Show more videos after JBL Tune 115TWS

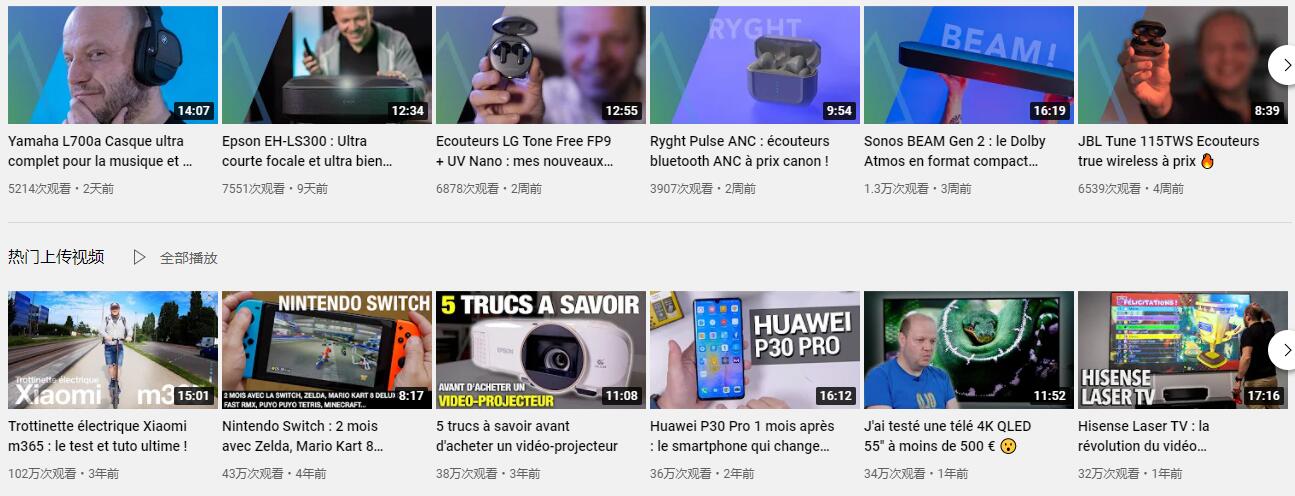click(1285, 65)
